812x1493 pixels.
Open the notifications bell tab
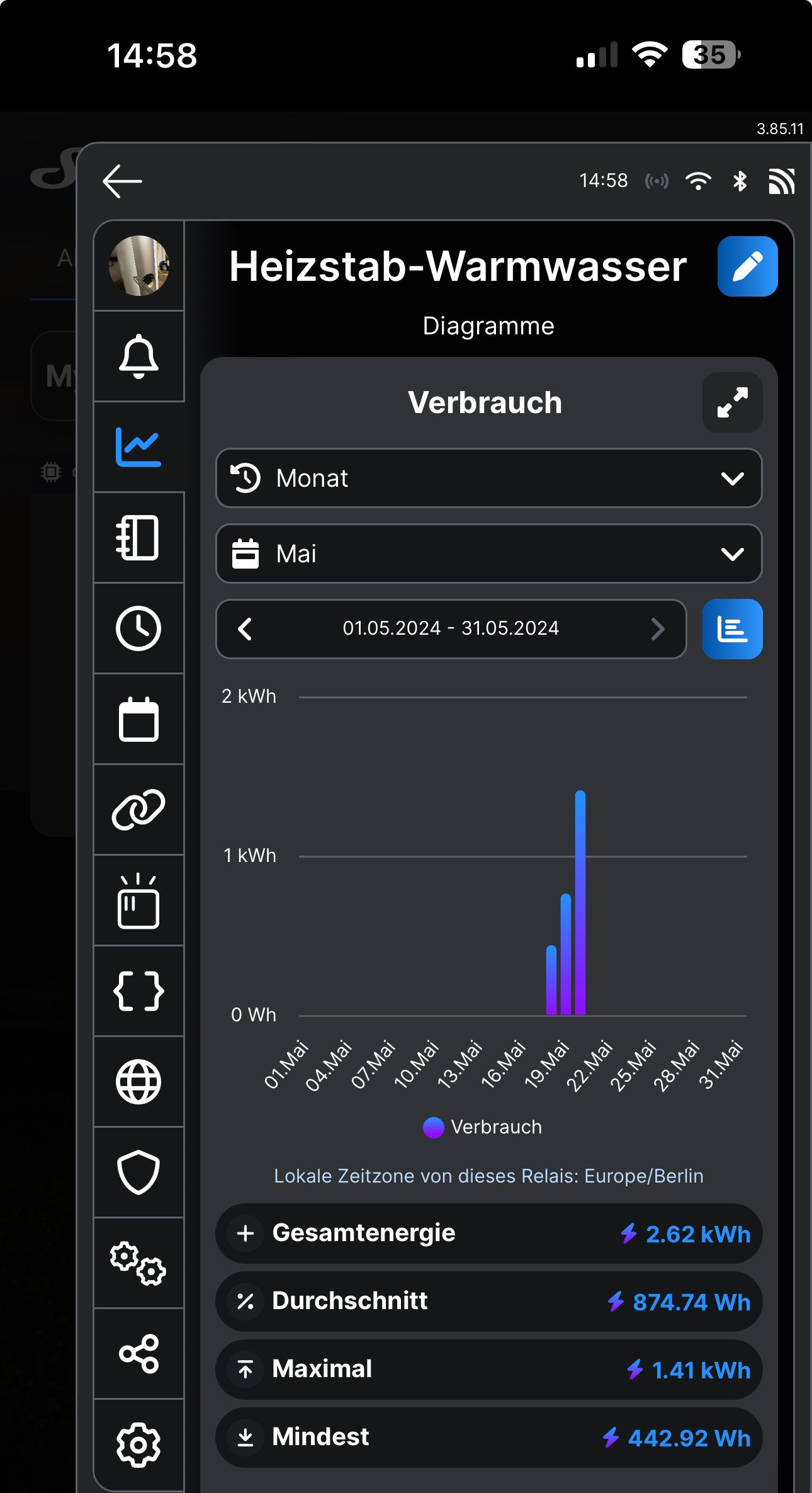pos(138,356)
